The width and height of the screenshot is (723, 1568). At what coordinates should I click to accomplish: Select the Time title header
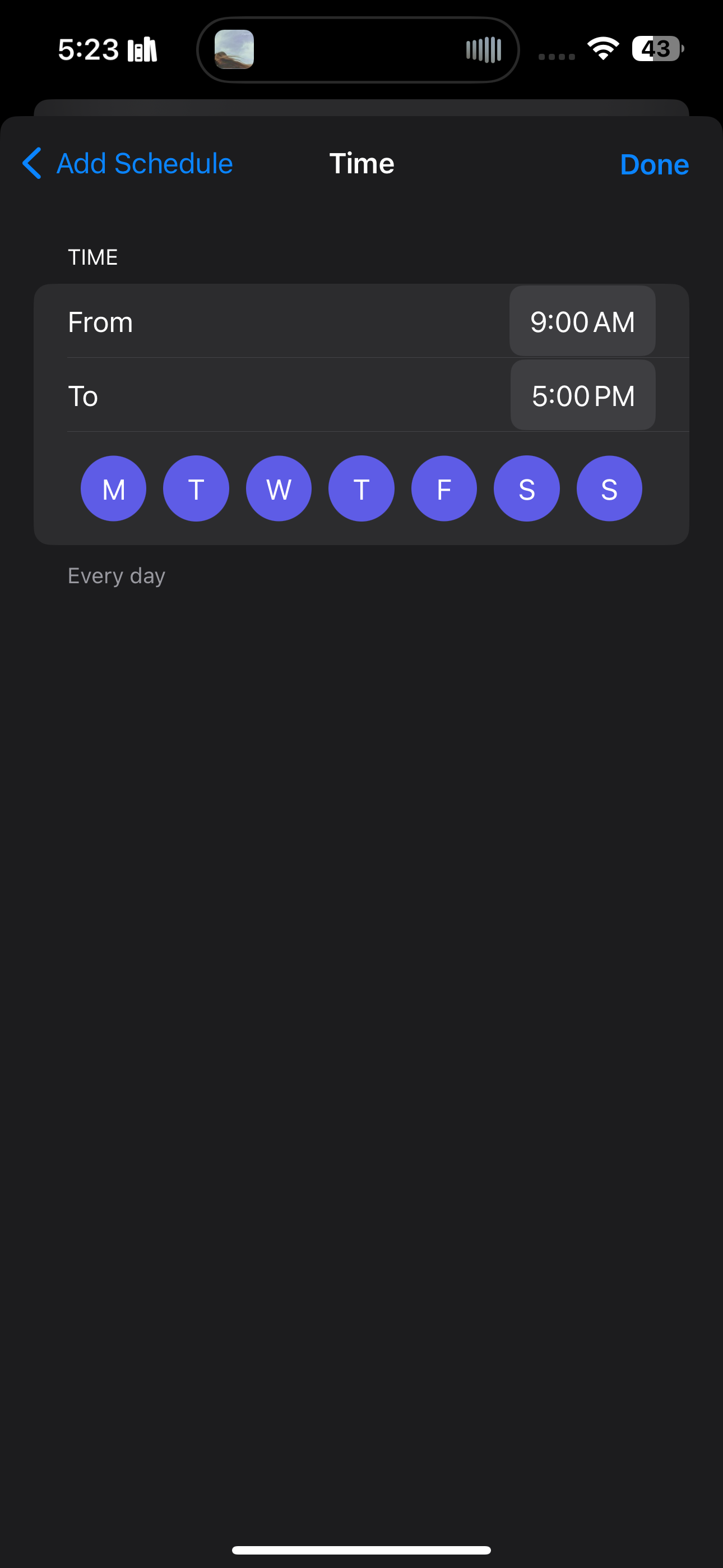[x=361, y=163]
